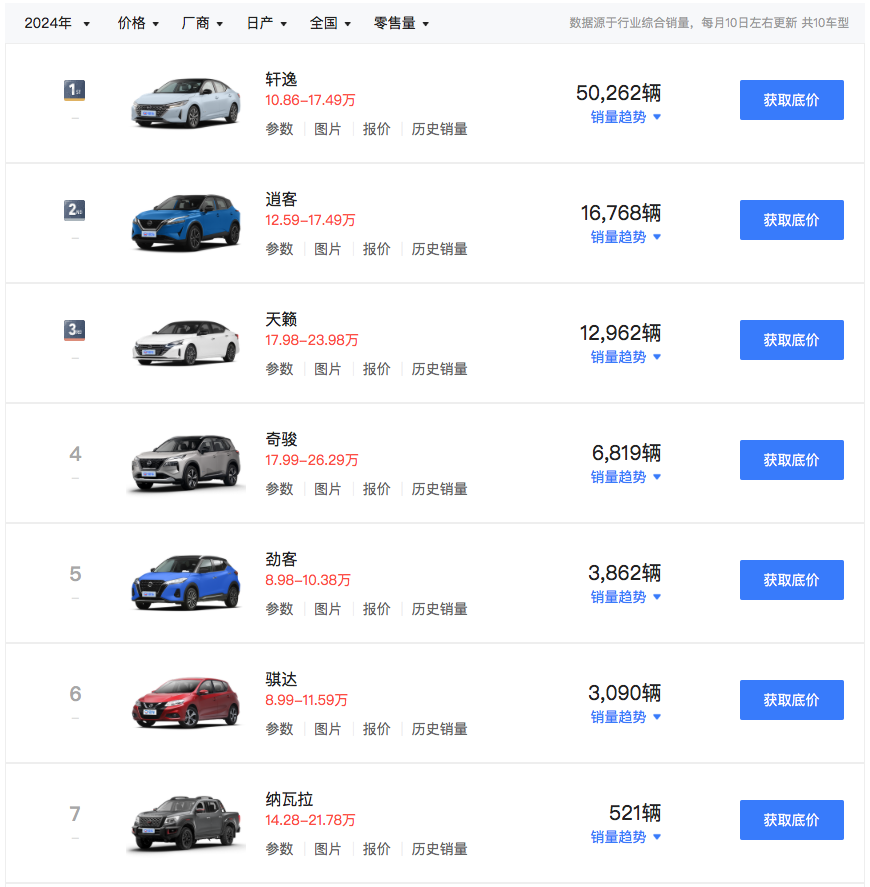Change the 日产 brand filter
The width and height of the screenshot is (870, 887).
point(266,23)
